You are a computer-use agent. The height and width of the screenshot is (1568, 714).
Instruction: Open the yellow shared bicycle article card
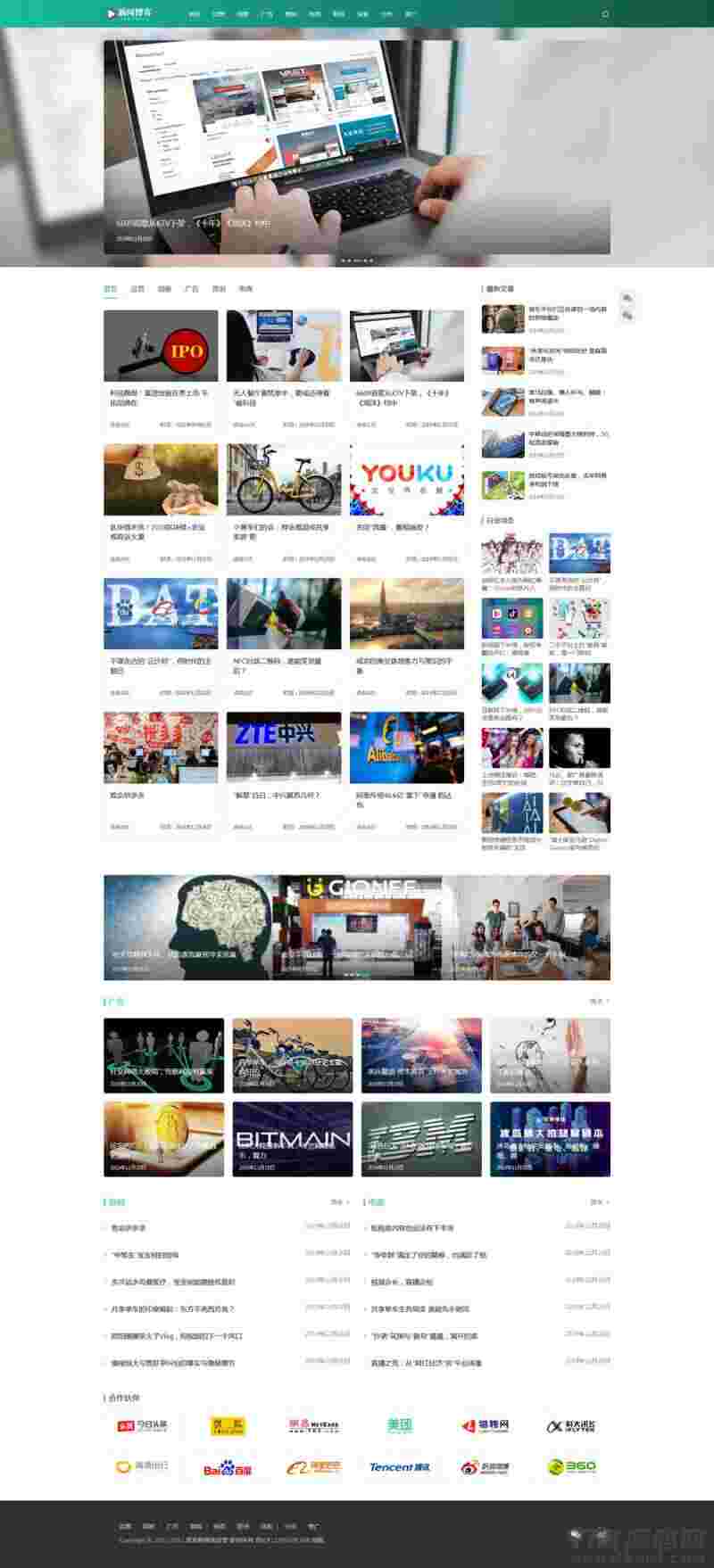coord(284,480)
